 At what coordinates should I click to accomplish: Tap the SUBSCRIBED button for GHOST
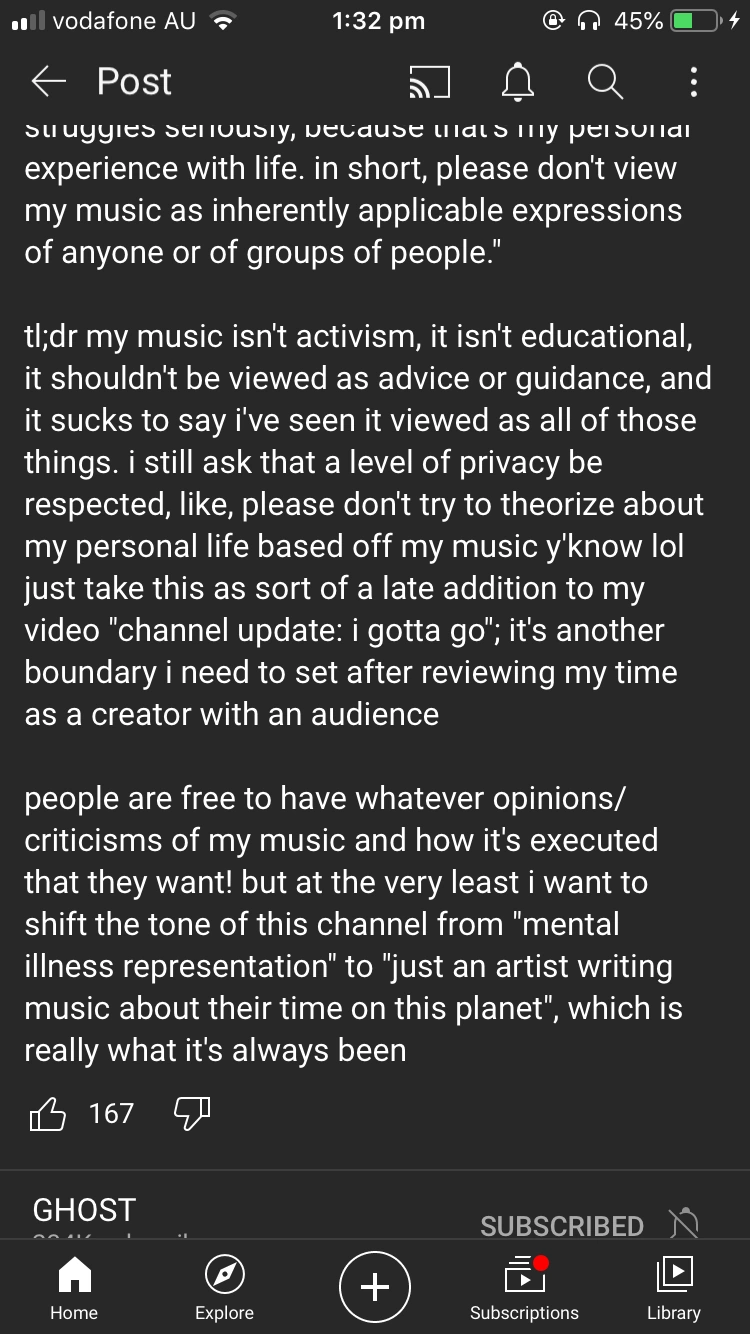coord(561,1225)
